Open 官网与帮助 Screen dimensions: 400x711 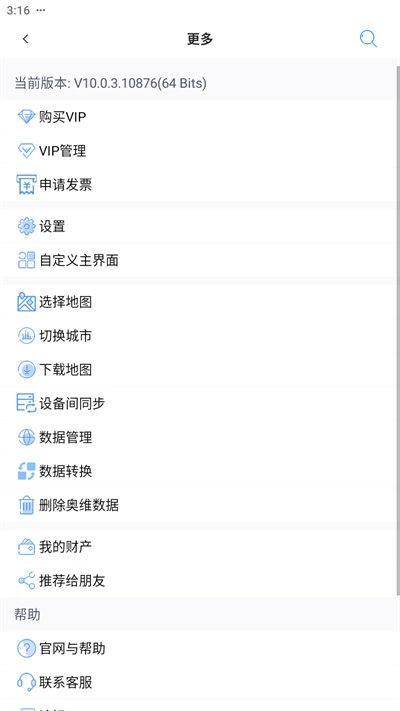[x=199, y=648]
